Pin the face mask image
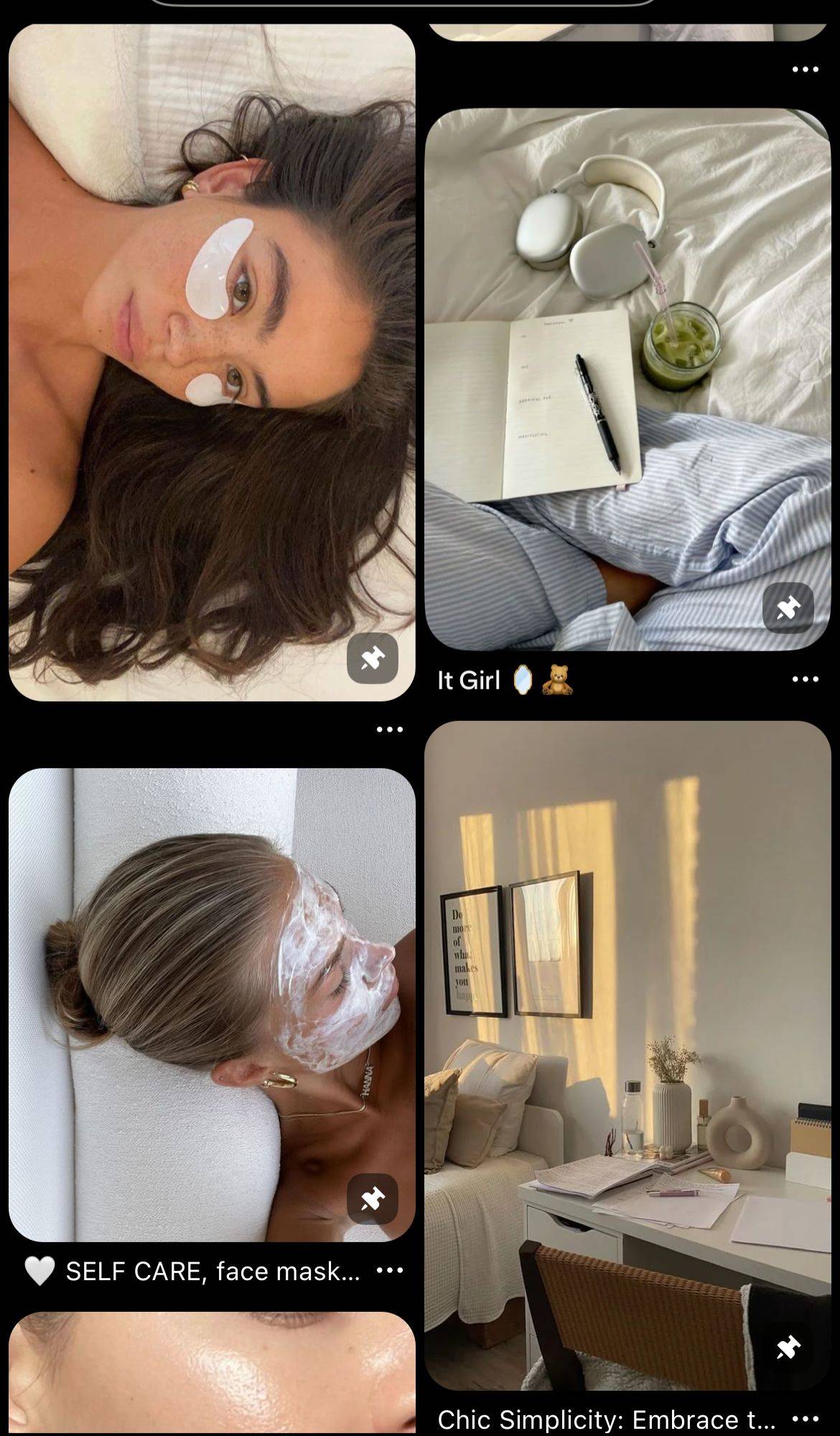This screenshot has height=1436, width=840. 373,1198
